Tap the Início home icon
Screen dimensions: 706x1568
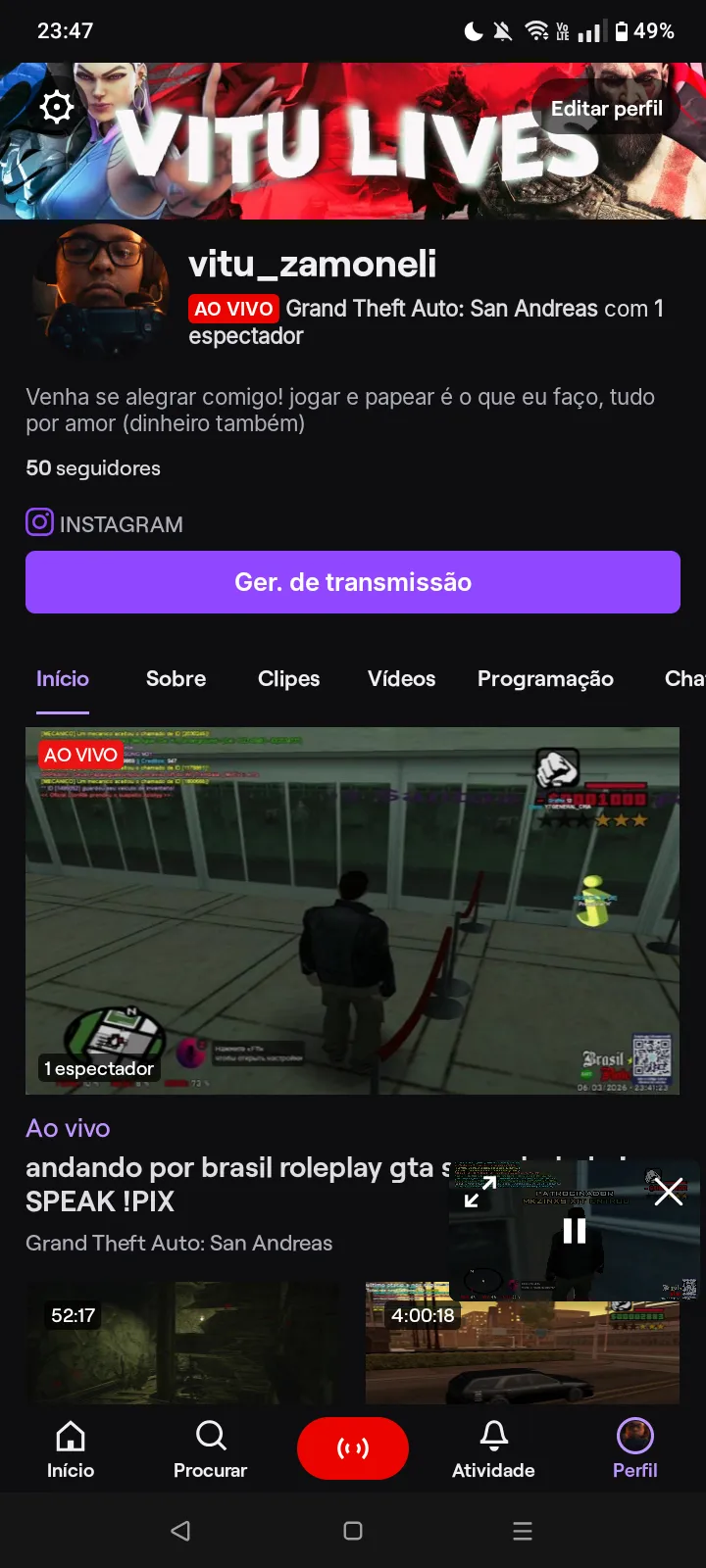pos(71,1437)
